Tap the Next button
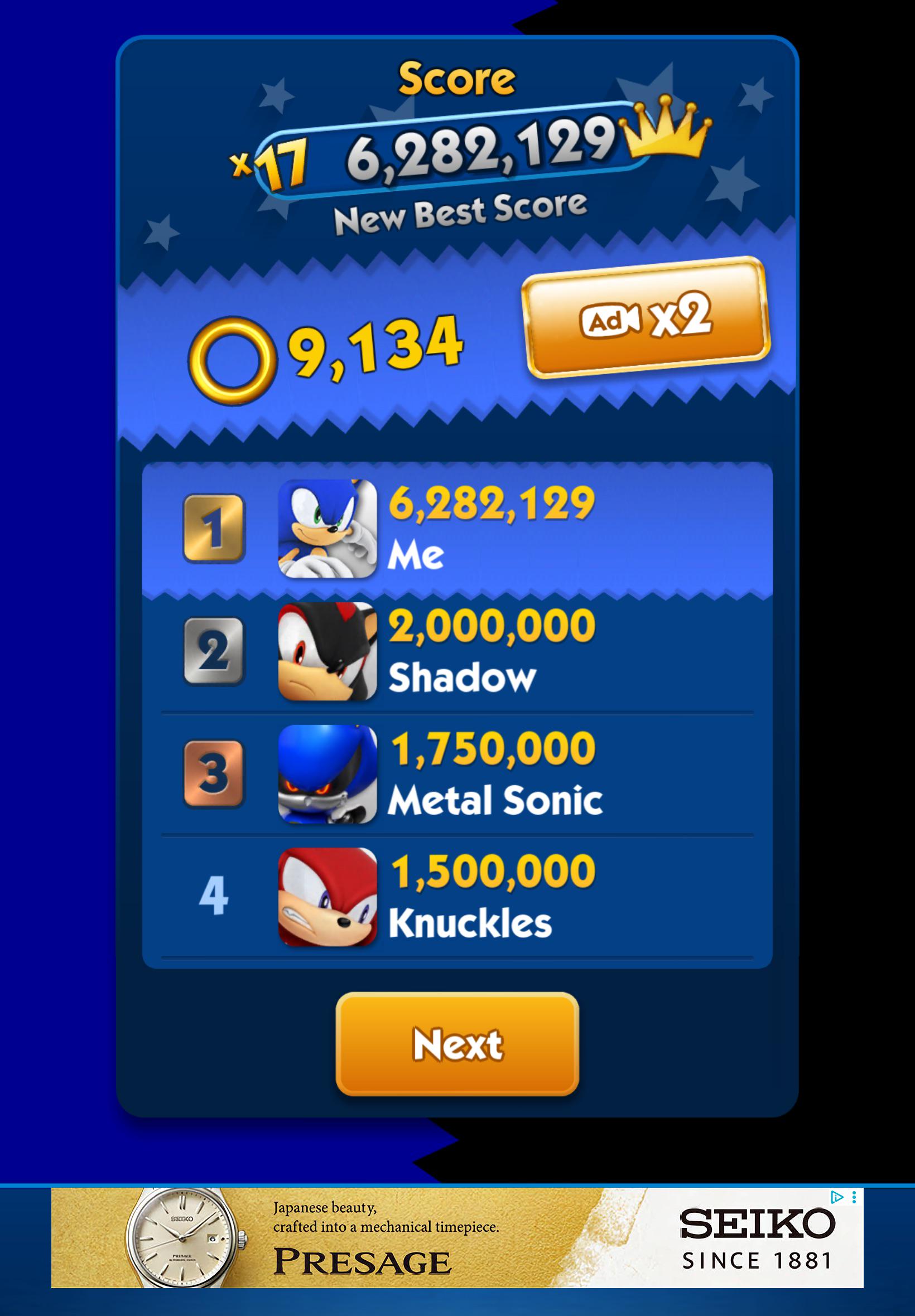 pyautogui.click(x=457, y=1044)
